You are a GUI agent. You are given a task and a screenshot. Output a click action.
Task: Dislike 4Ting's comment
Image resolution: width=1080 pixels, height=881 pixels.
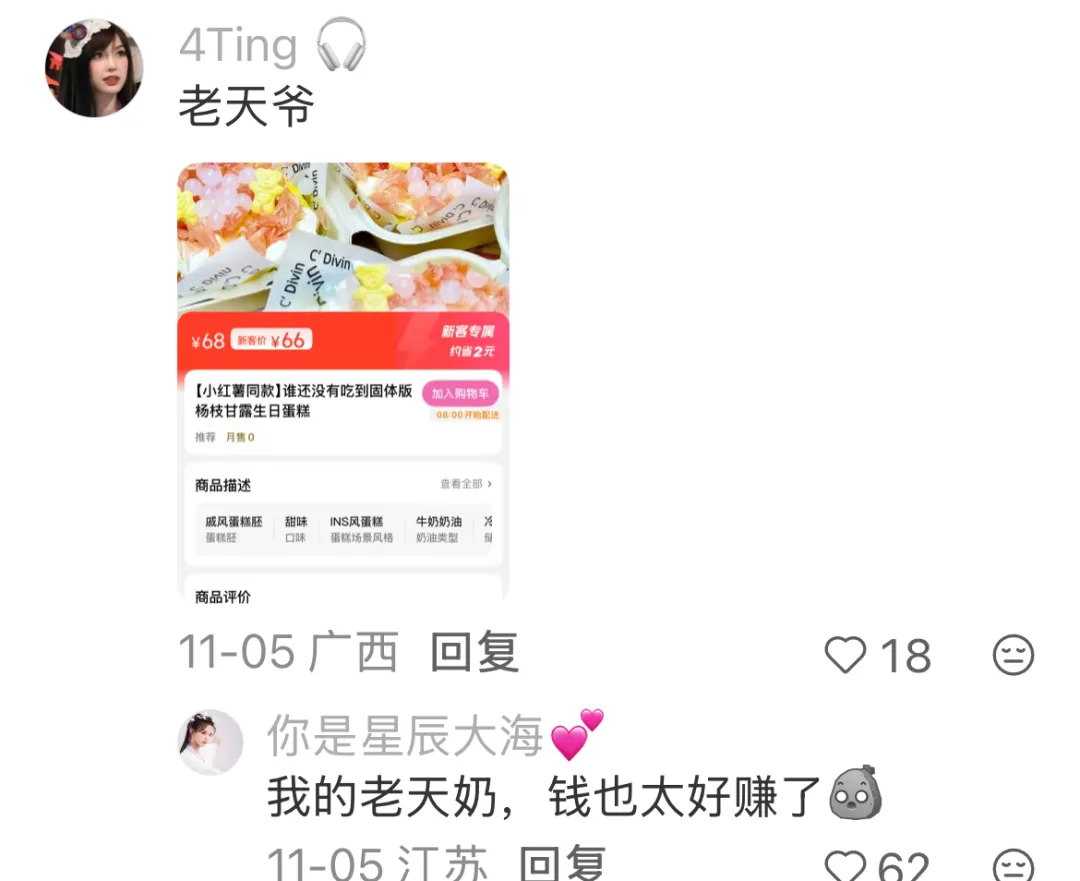(1012, 656)
